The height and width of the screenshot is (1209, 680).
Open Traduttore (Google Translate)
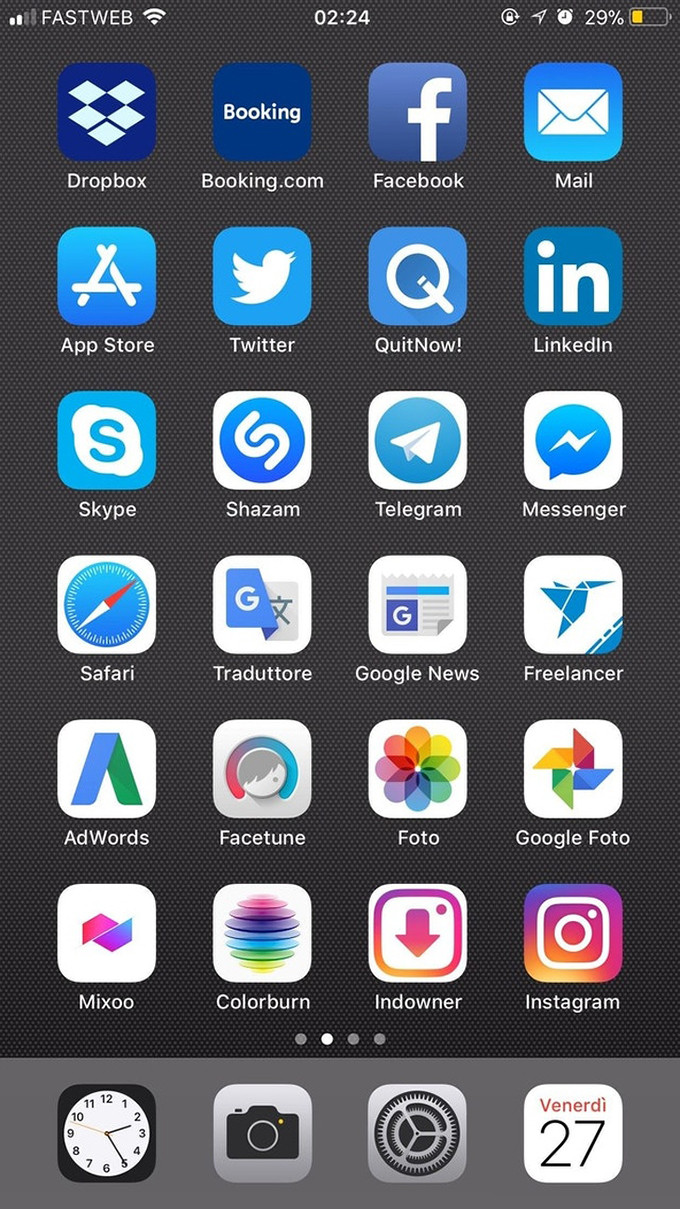coord(262,604)
